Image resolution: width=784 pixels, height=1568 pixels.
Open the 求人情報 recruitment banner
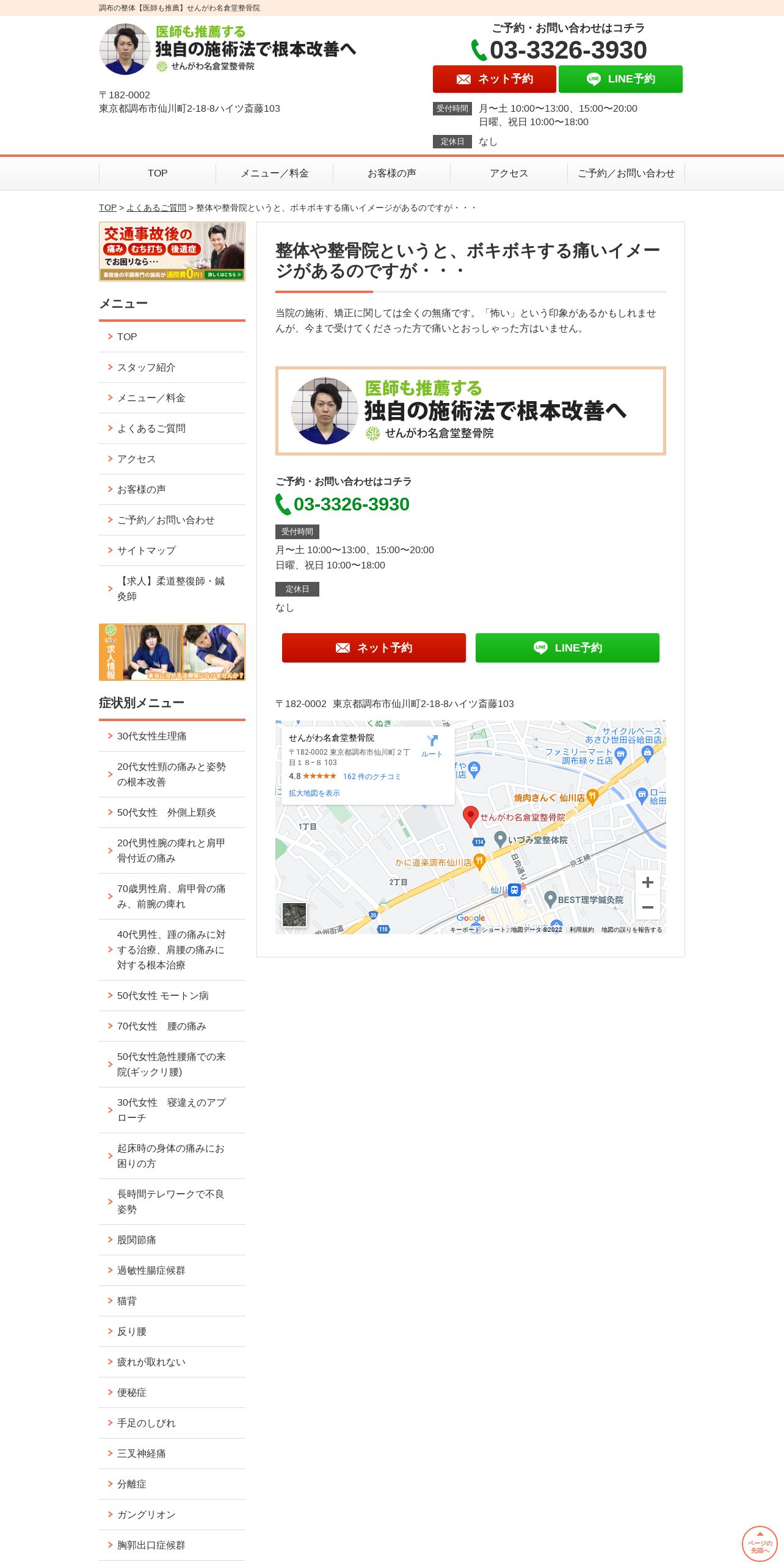172,652
